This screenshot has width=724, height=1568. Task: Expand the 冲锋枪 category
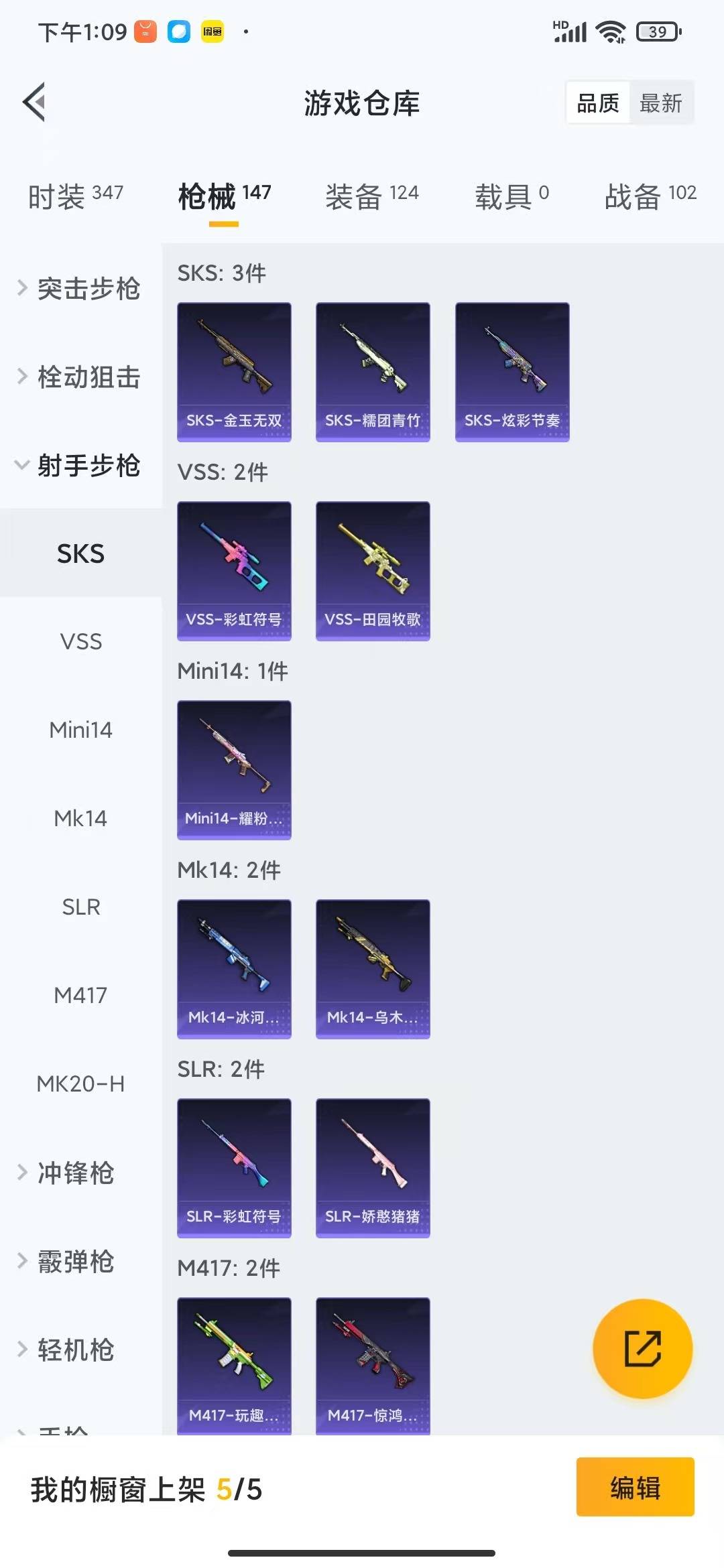point(74,1173)
